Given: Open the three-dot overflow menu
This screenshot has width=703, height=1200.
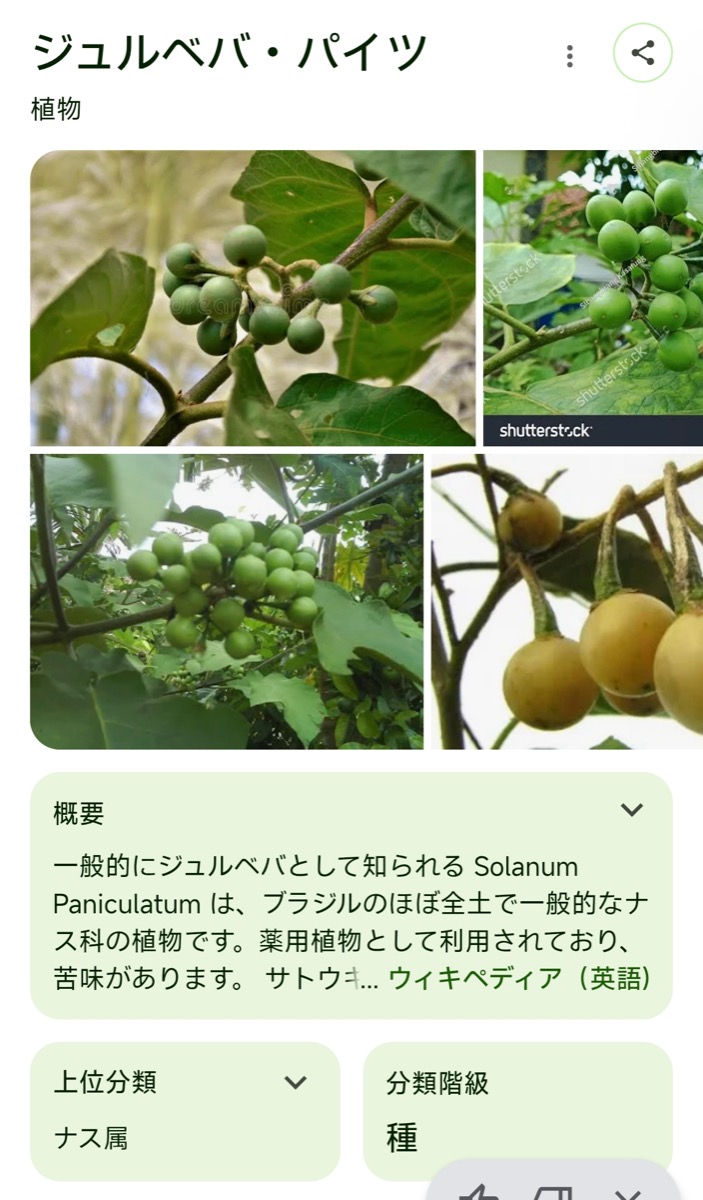Looking at the screenshot, I should click(569, 56).
